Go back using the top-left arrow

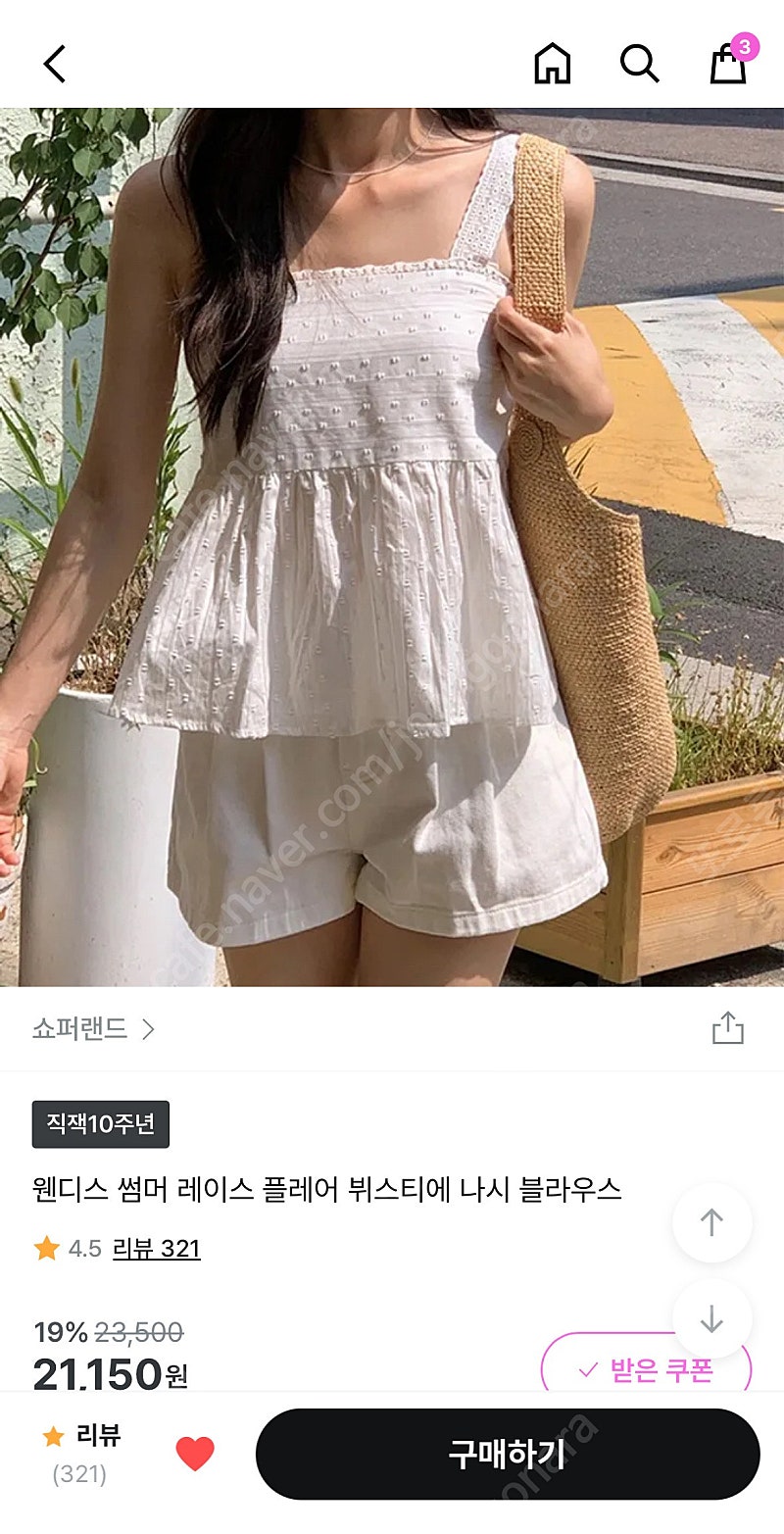click(55, 64)
